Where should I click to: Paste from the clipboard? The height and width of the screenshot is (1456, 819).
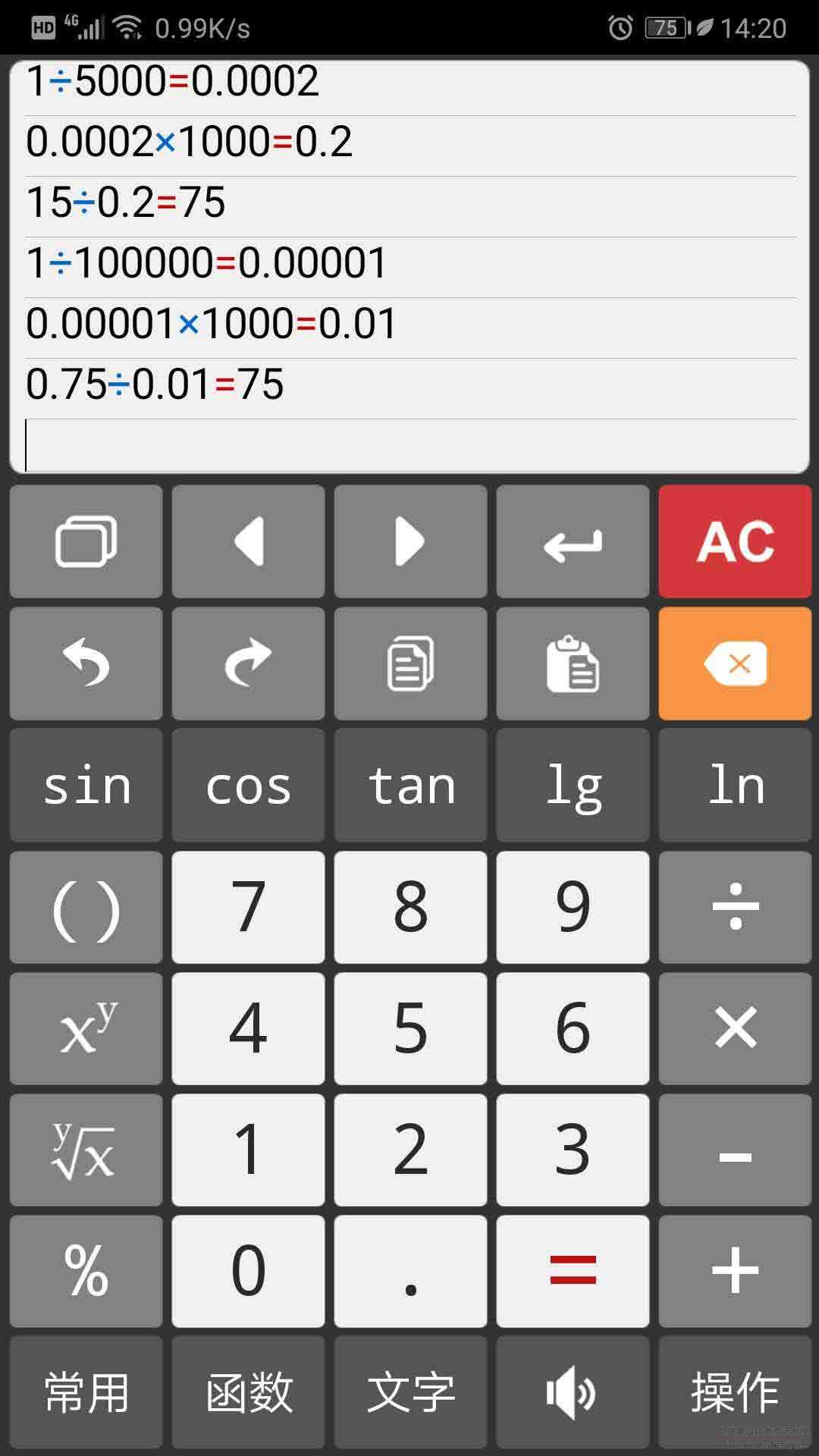click(573, 664)
